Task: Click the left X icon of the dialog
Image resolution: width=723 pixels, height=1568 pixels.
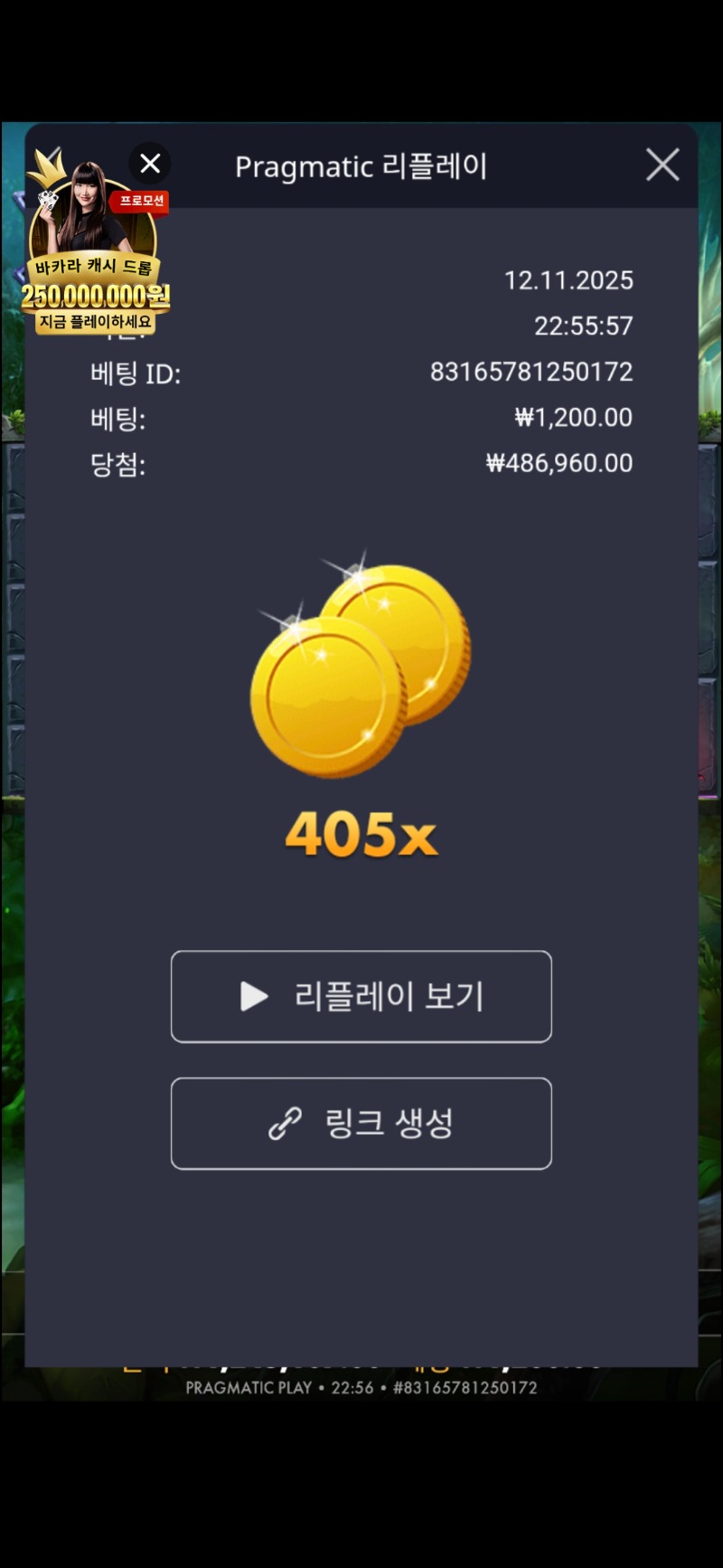Action: point(149,164)
